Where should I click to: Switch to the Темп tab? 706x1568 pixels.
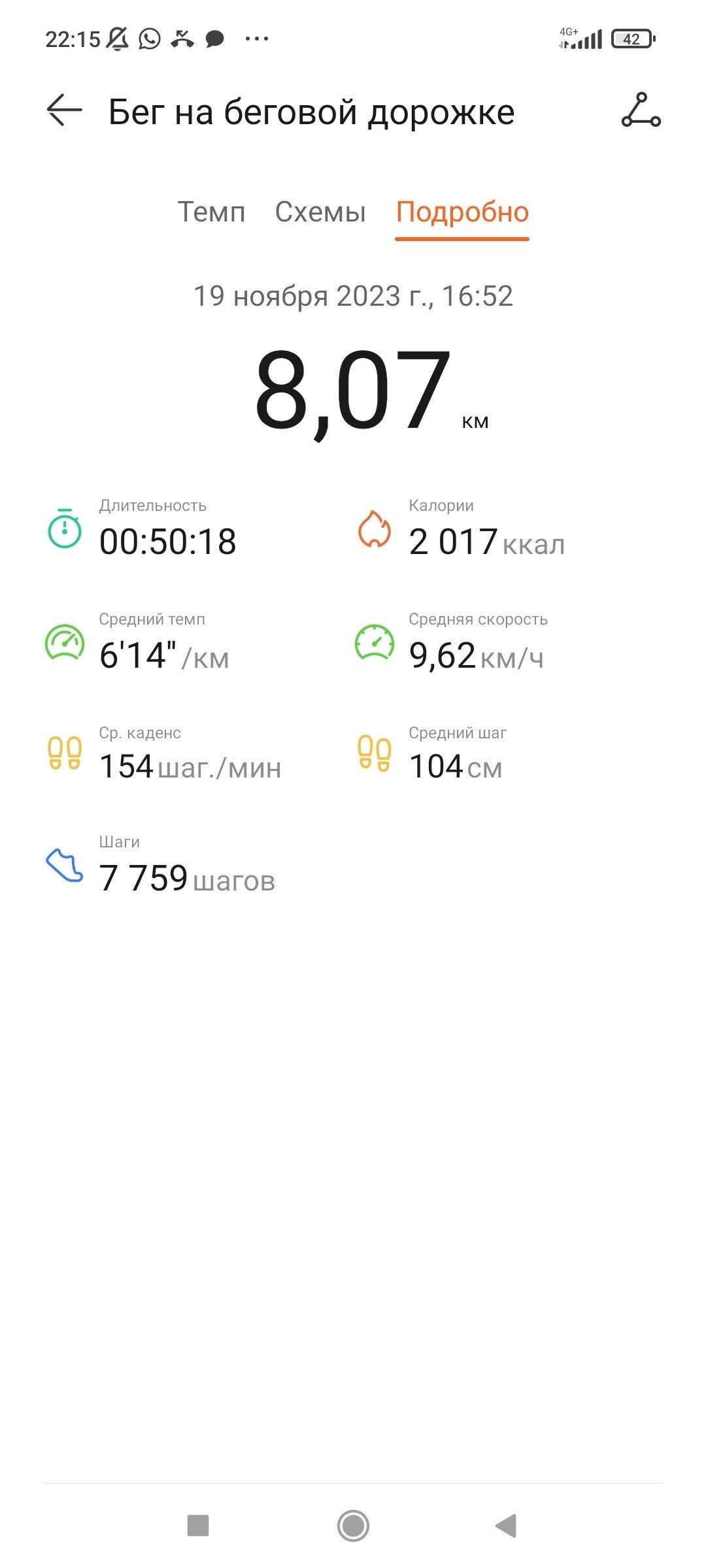point(211,212)
